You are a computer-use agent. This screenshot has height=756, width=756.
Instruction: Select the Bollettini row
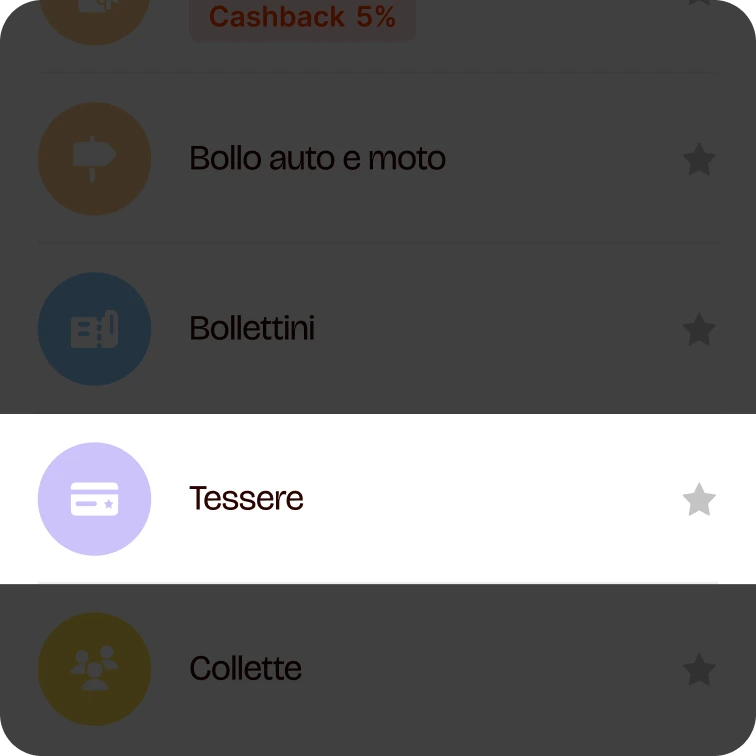pos(252,328)
